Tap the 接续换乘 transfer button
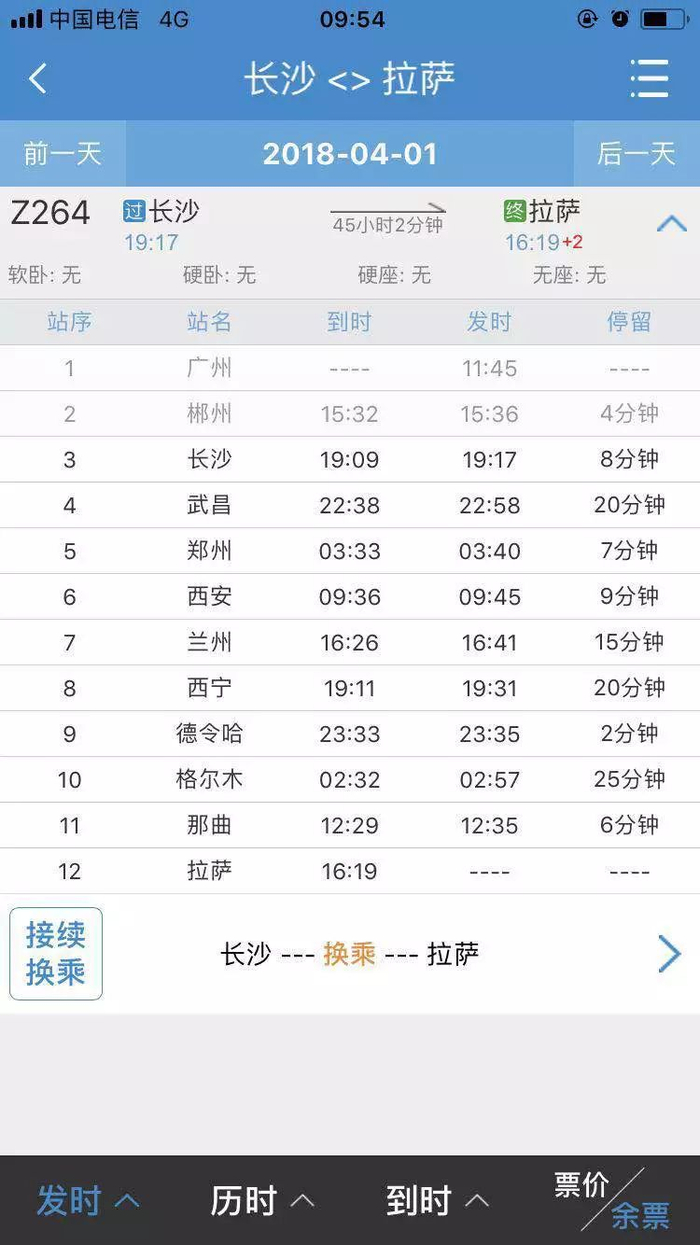The height and width of the screenshot is (1245, 700). pos(56,954)
